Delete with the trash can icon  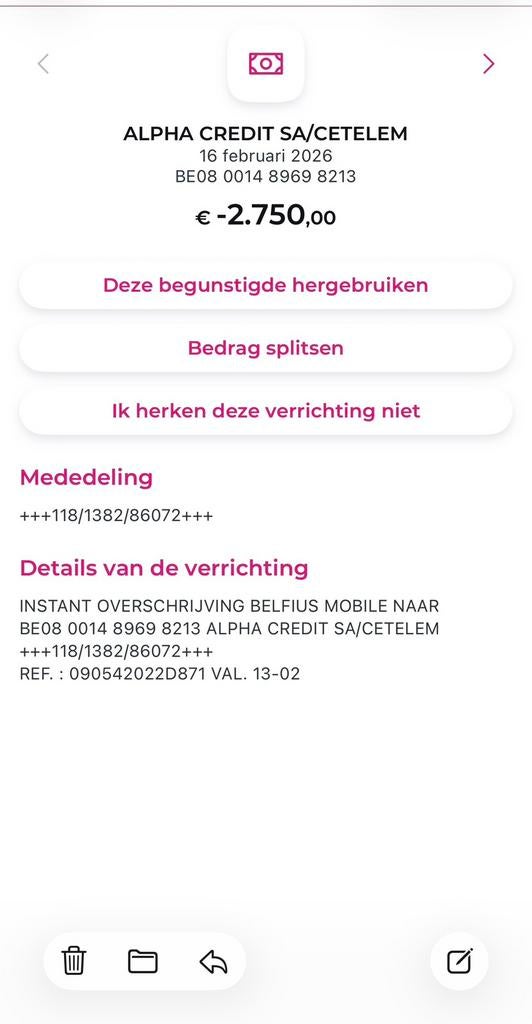coord(74,961)
